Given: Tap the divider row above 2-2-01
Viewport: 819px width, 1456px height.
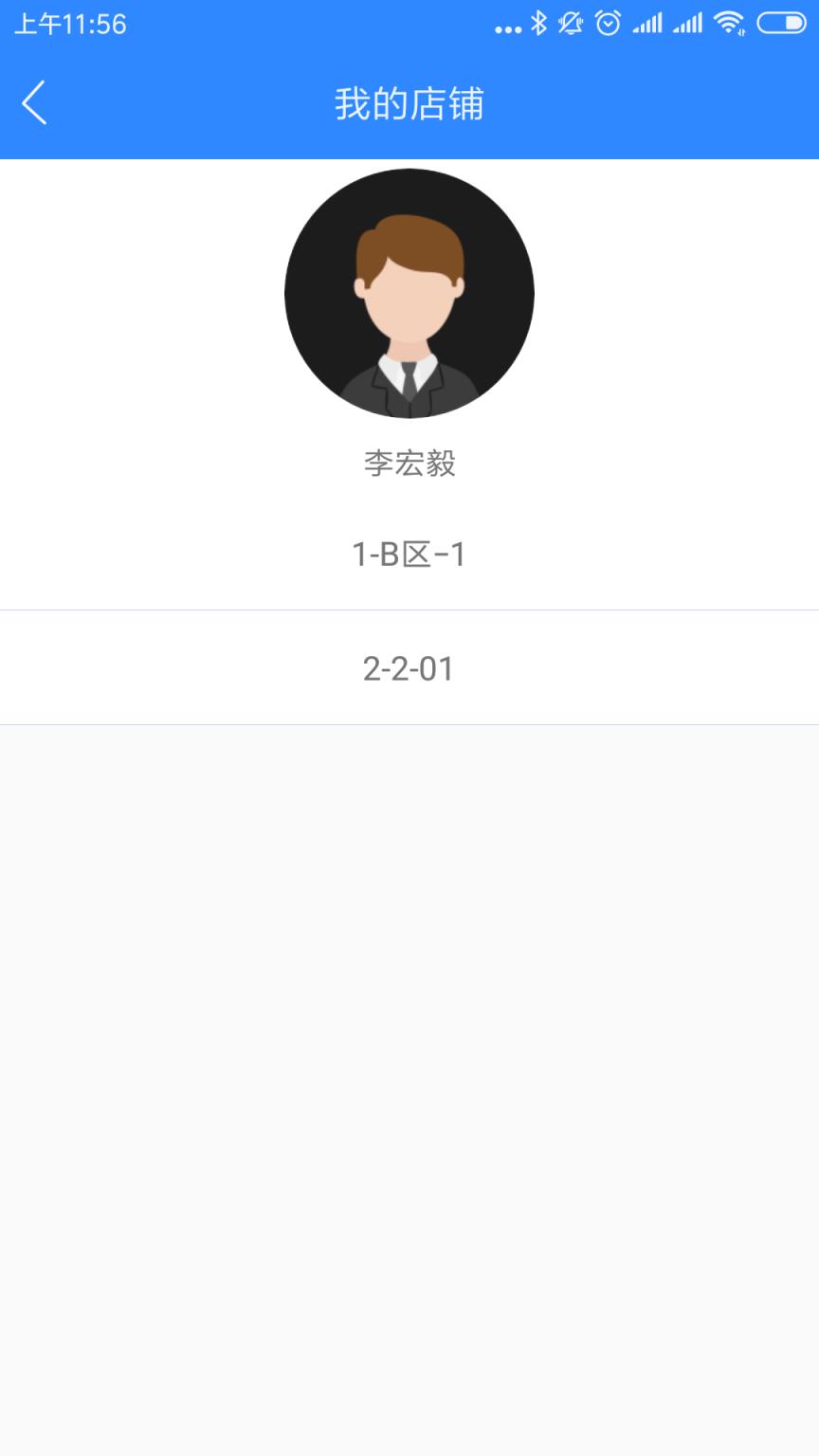Looking at the screenshot, I should click(409, 610).
